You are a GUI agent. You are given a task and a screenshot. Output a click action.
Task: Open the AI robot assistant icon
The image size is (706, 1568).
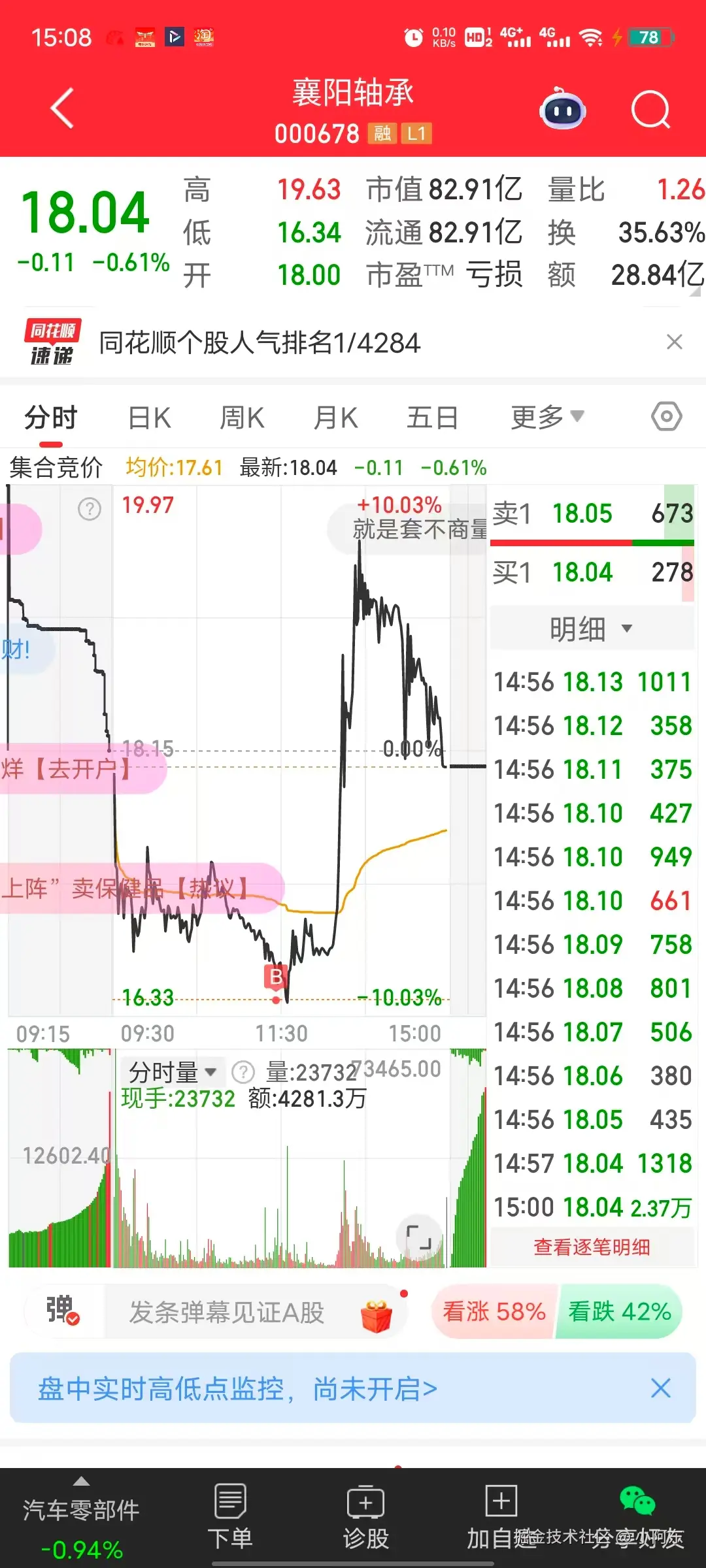pos(563,111)
